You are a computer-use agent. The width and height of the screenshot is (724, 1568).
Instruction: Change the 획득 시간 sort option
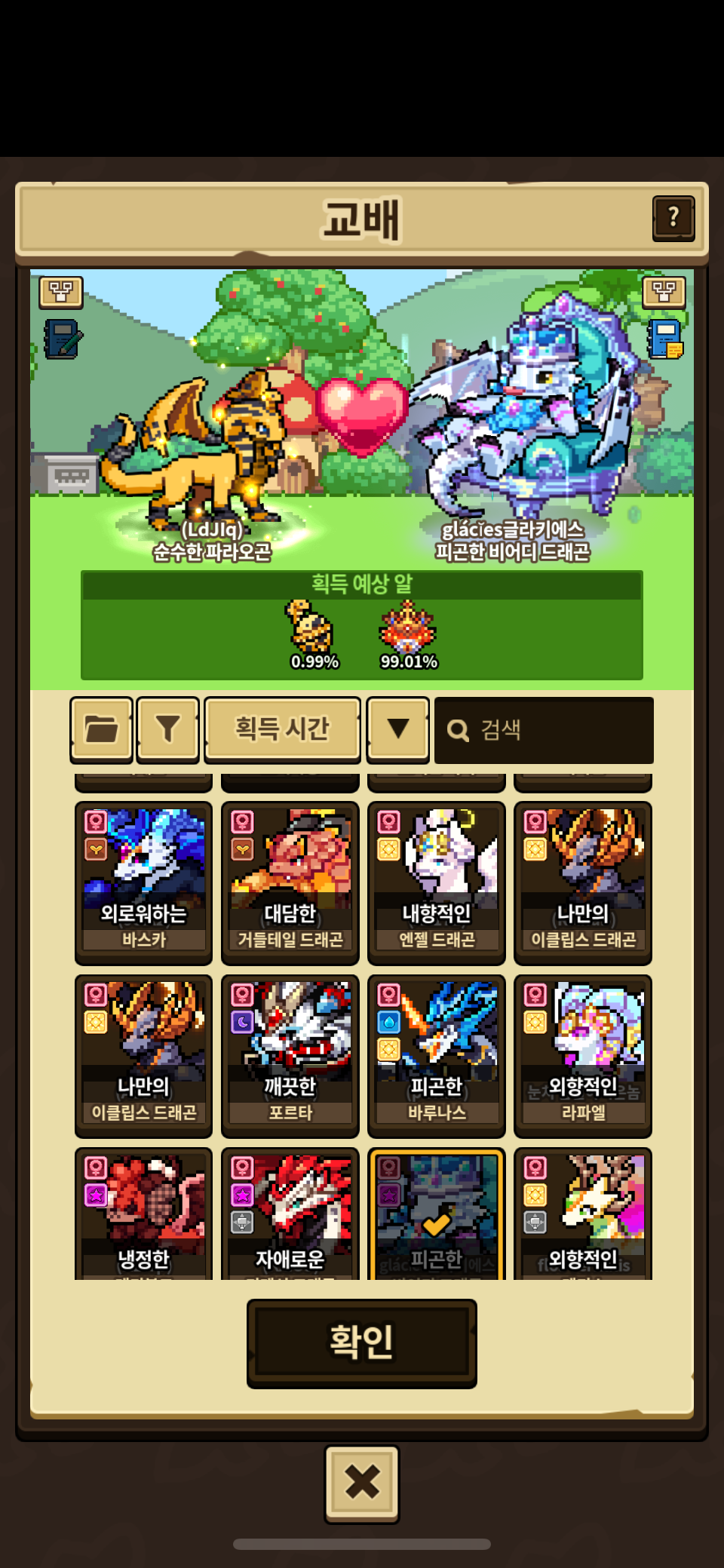[282, 729]
